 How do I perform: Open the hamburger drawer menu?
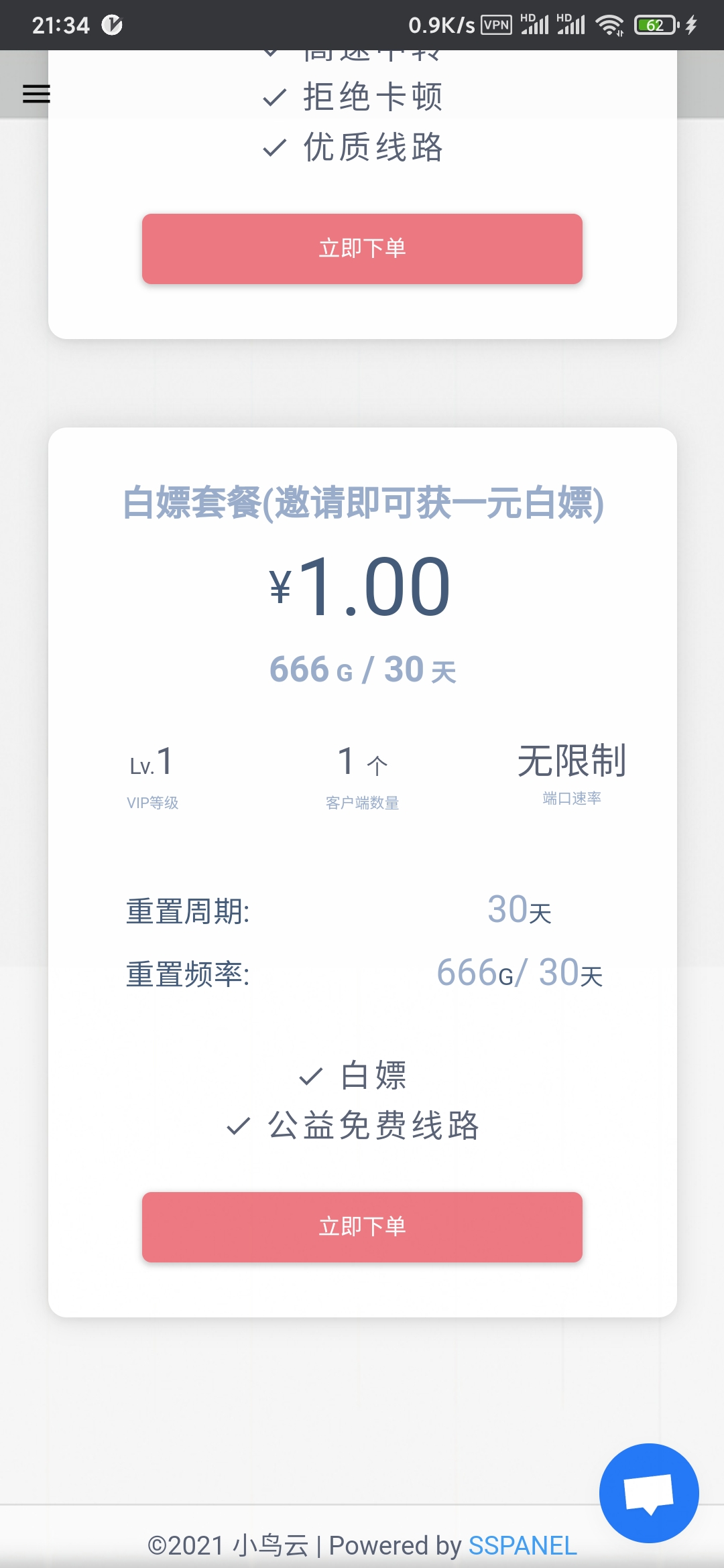click(36, 94)
